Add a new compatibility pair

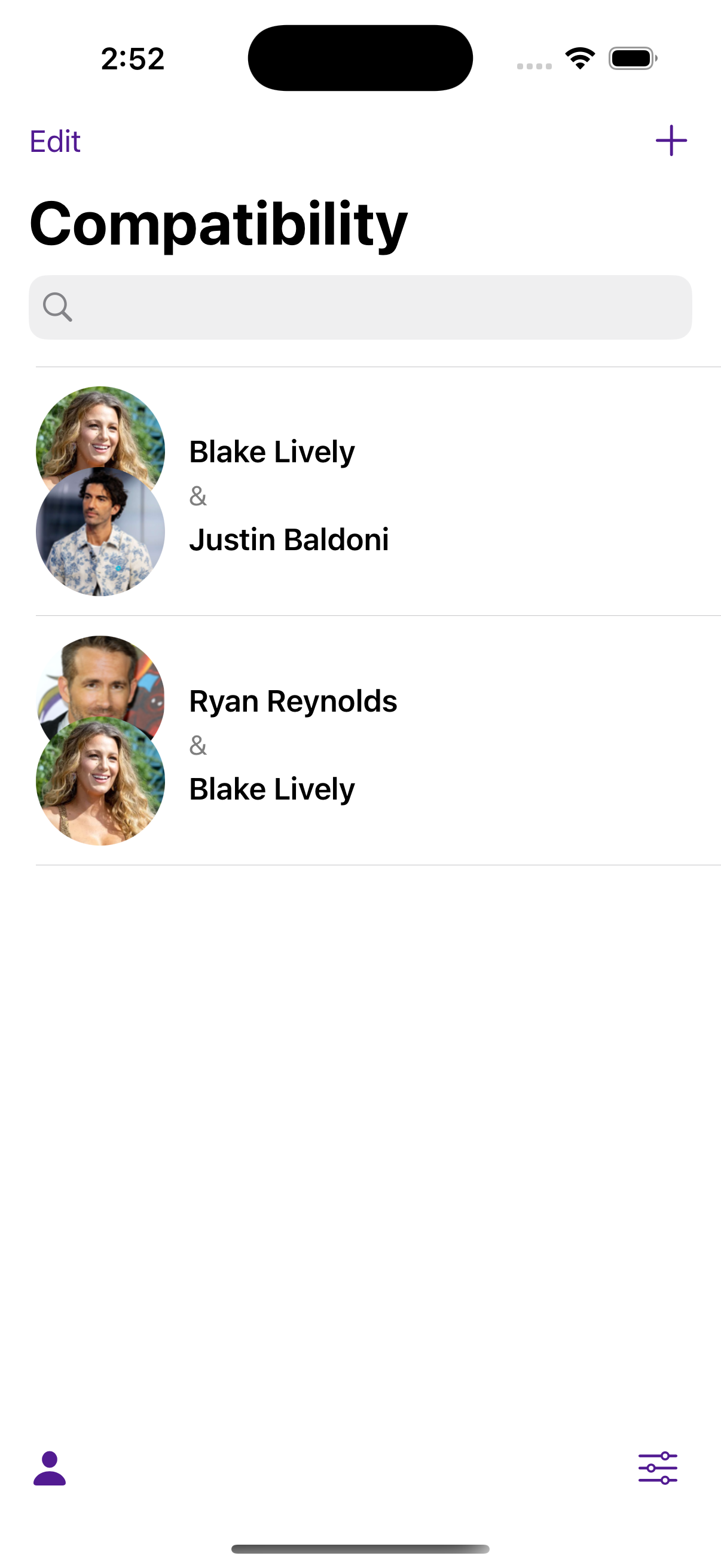point(671,141)
